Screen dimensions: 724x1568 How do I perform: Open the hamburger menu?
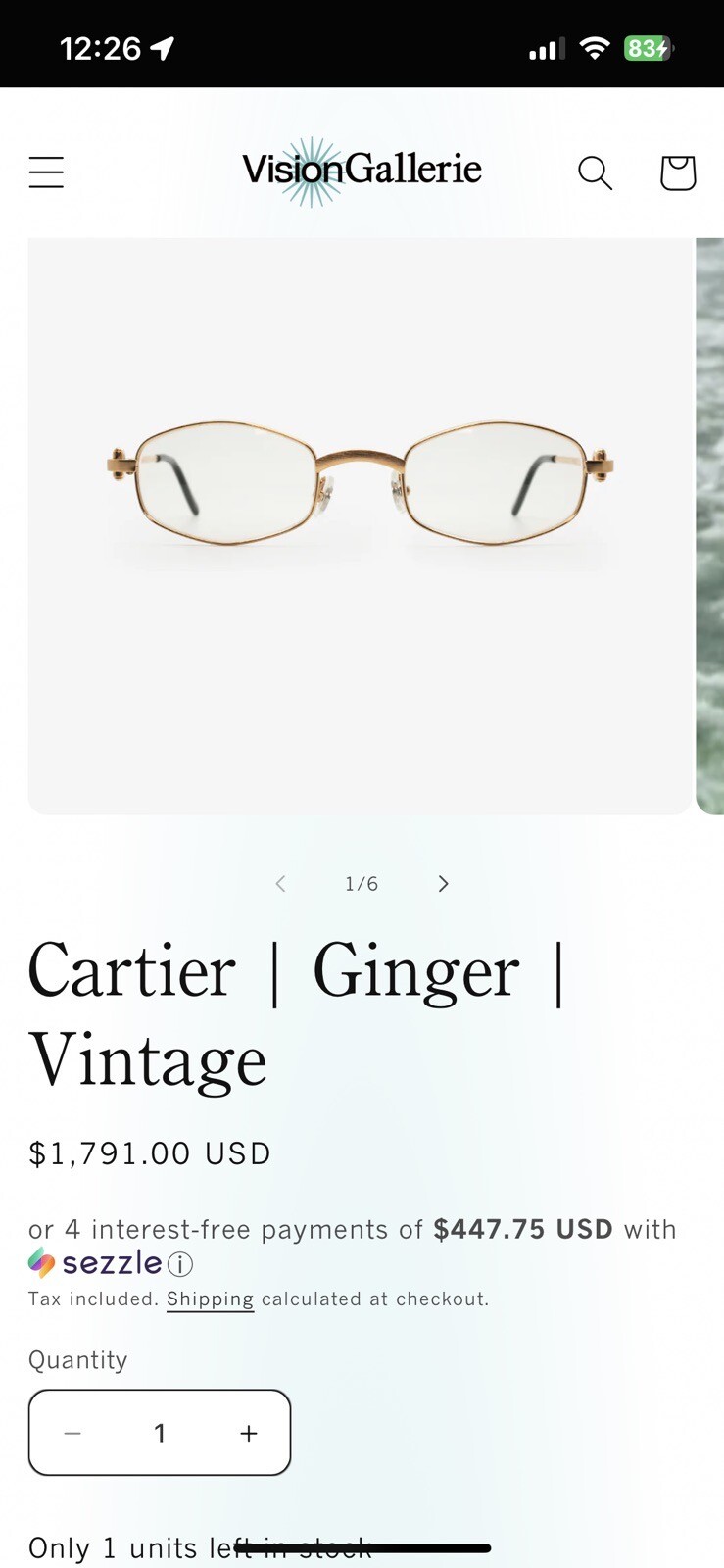pos(46,172)
